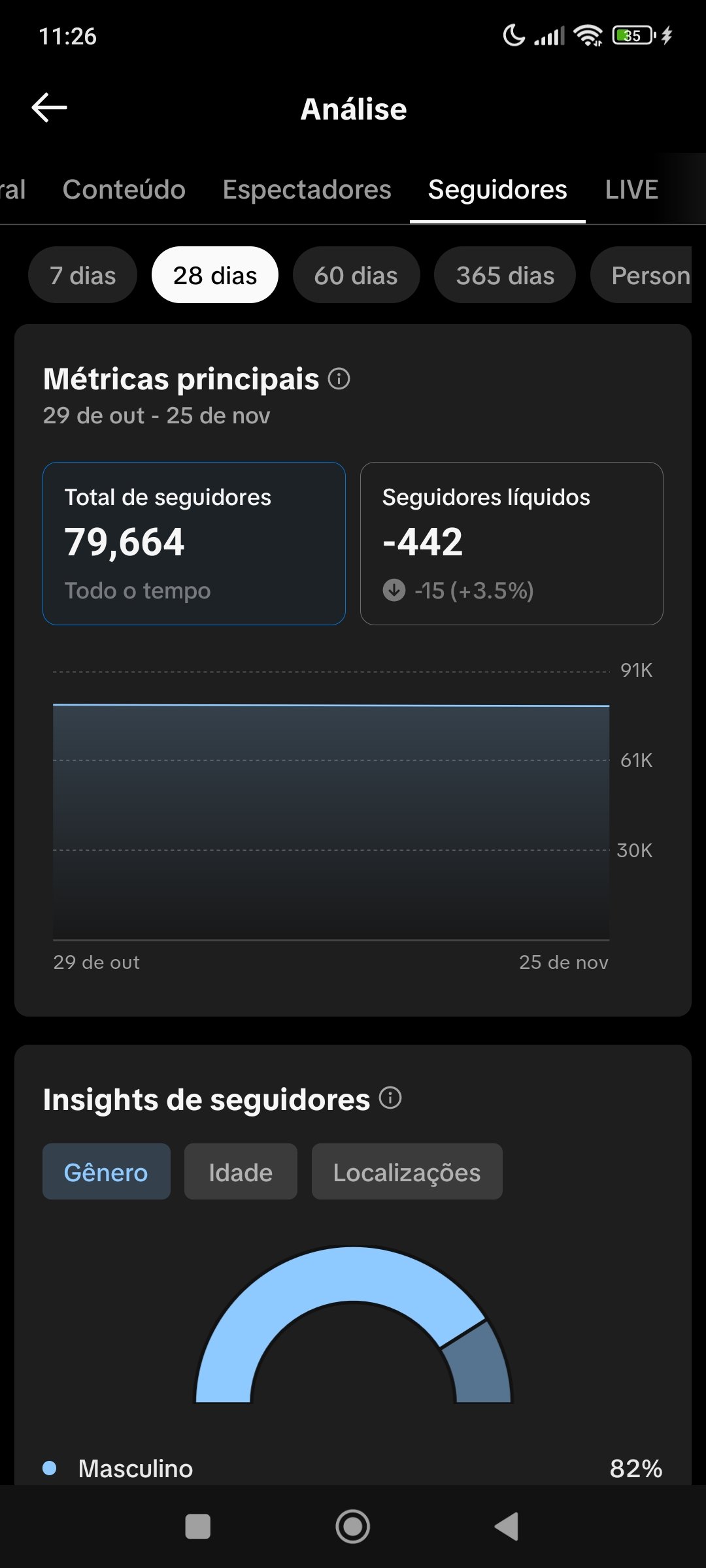This screenshot has width=706, height=1568.
Task: Choose the 28 dias range
Action: point(214,275)
